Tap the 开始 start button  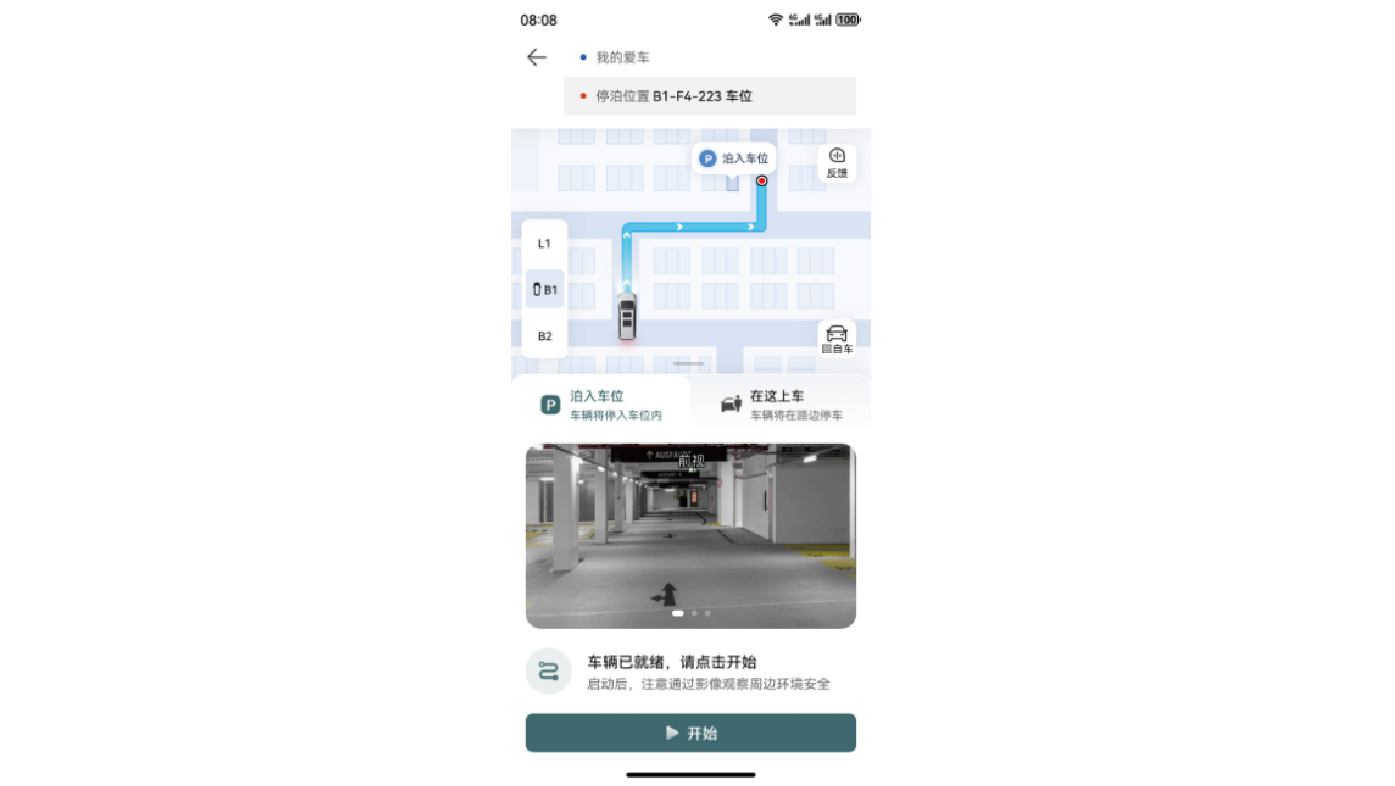(x=690, y=733)
